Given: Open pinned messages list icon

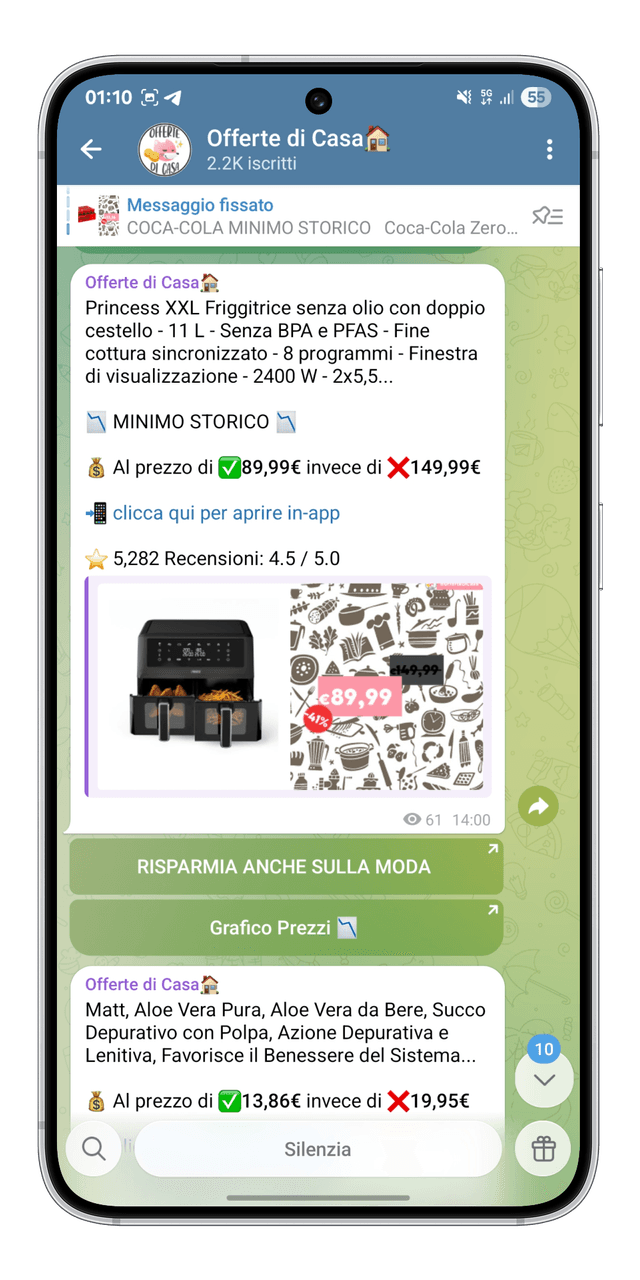Looking at the screenshot, I should 547,216.
